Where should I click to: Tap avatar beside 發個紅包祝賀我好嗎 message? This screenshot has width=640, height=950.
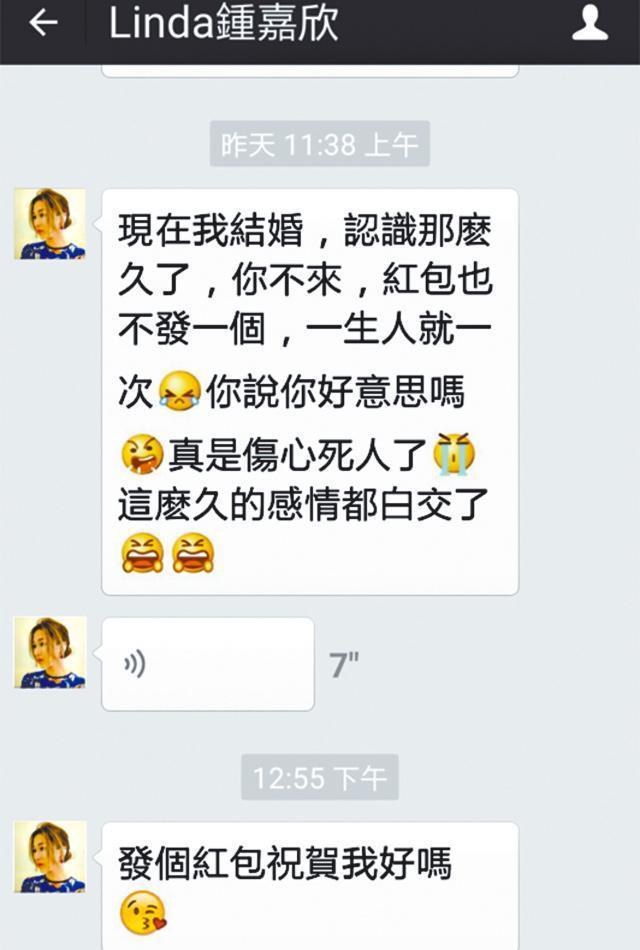tap(50, 857)
